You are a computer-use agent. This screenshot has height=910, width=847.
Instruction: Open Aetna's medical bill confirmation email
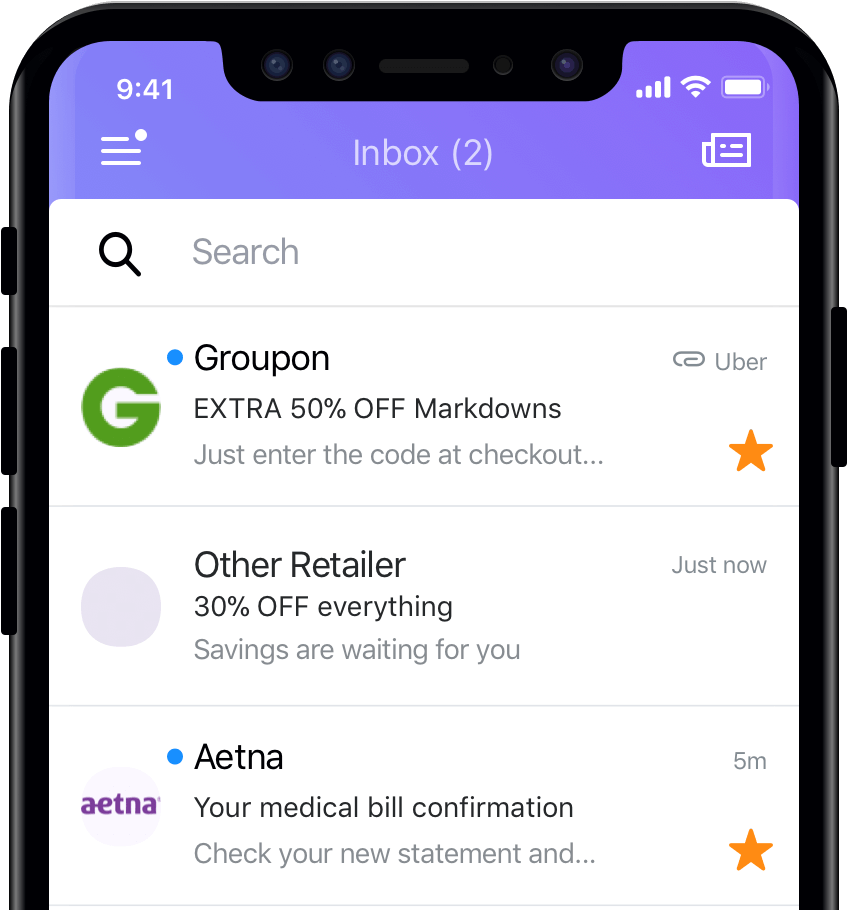[400, 807]
